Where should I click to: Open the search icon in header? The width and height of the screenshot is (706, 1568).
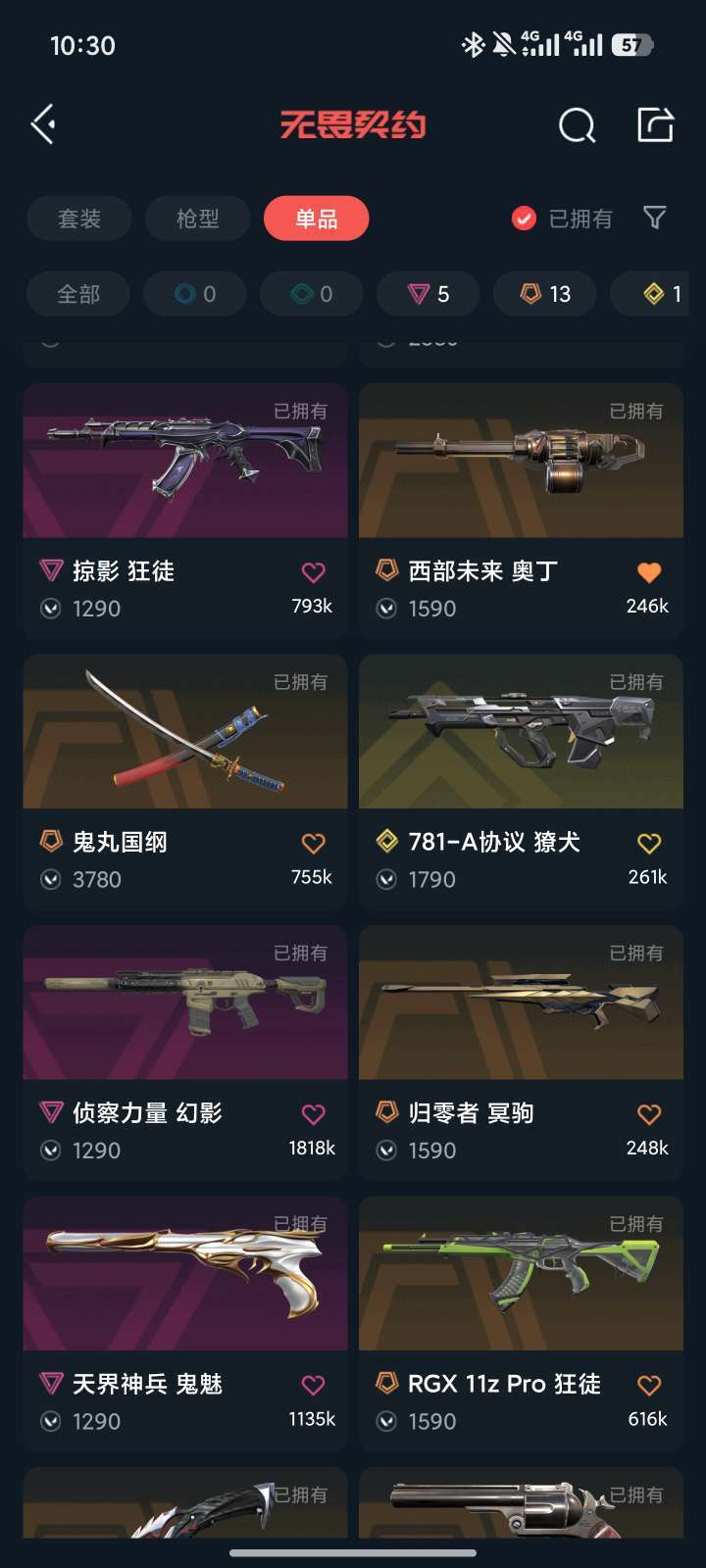point(577,125)
